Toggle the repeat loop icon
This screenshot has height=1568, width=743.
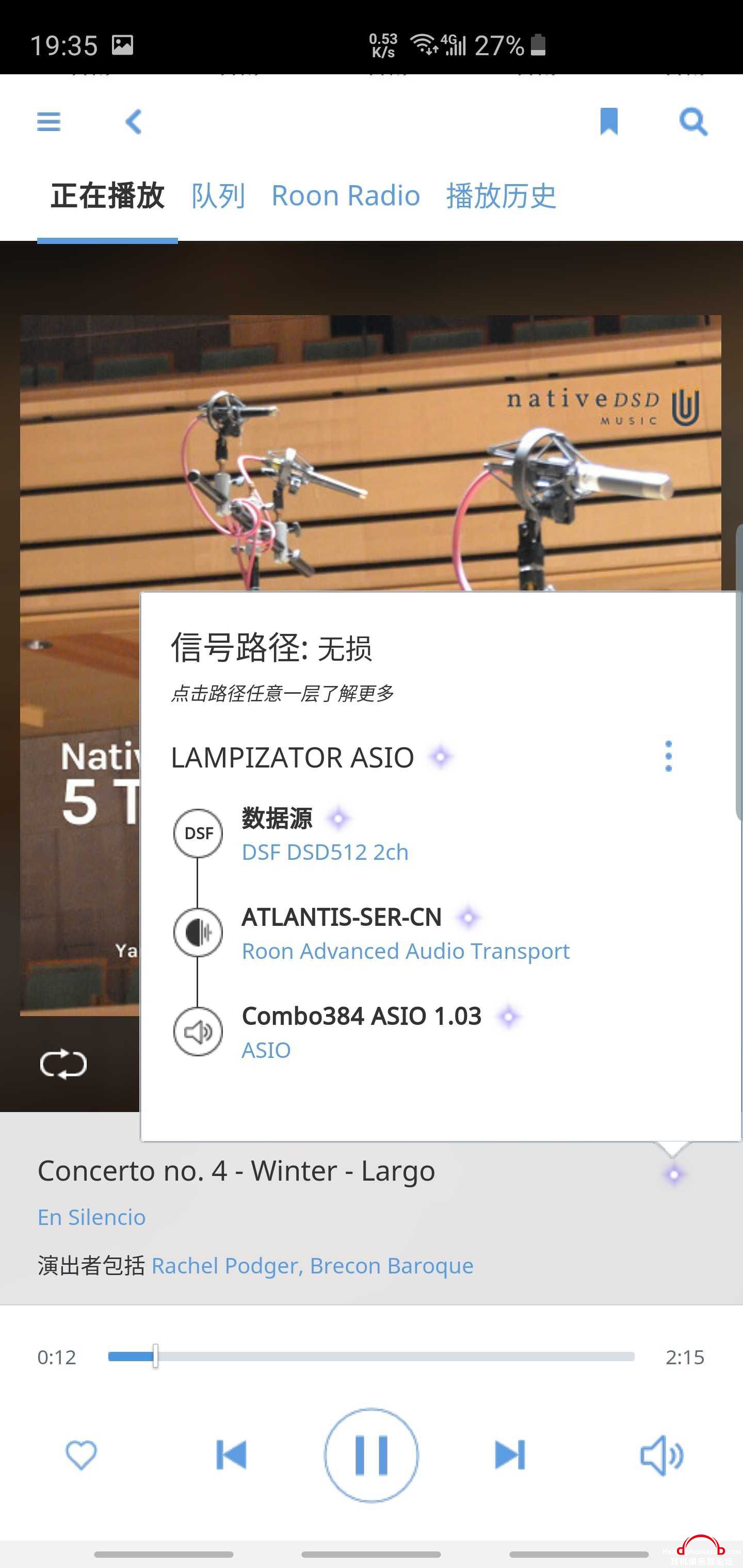coord(63,1064)
